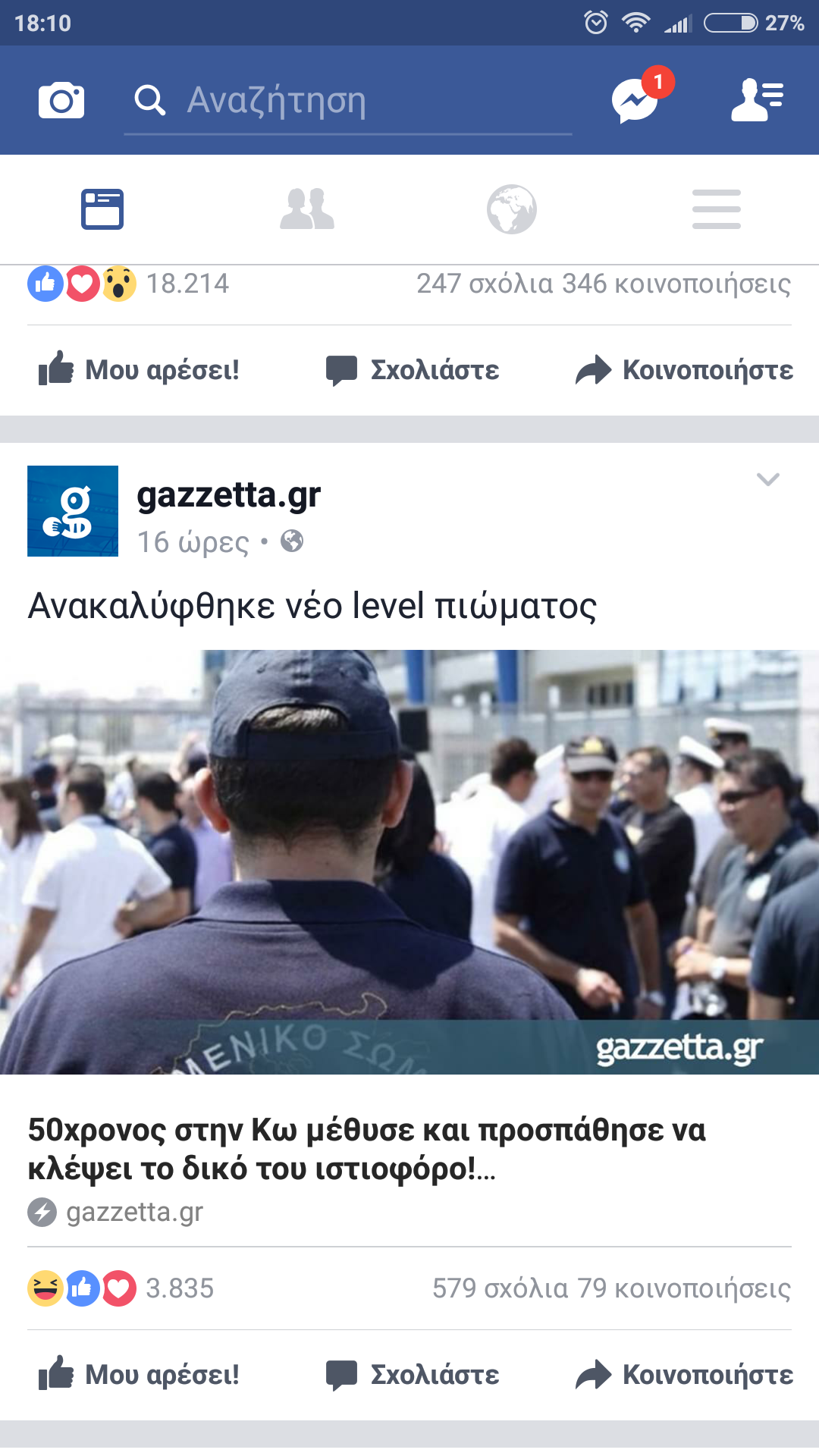
Task: Comment on the top post via Σχολιάστε
Action: pos(413,370)
